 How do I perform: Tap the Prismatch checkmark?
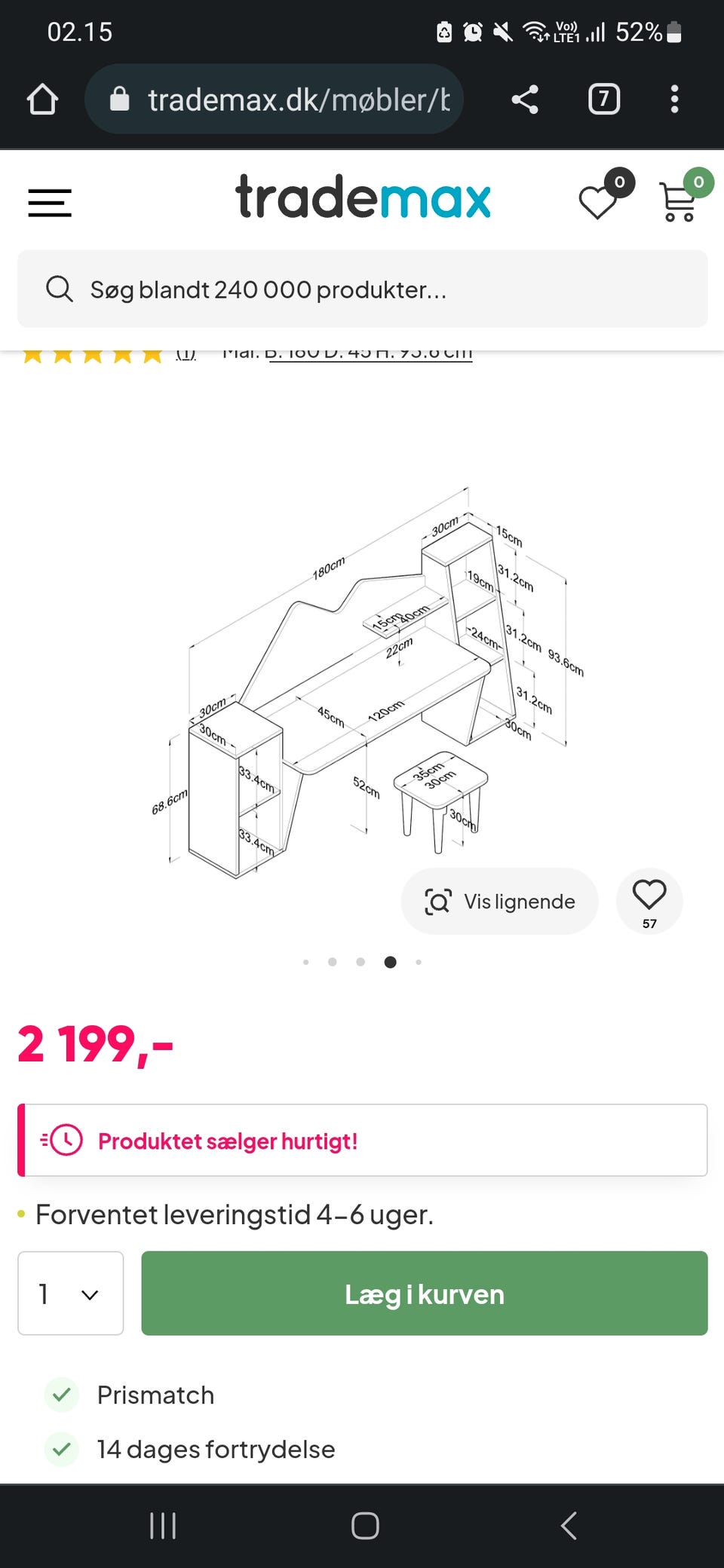coord(61,1395)
